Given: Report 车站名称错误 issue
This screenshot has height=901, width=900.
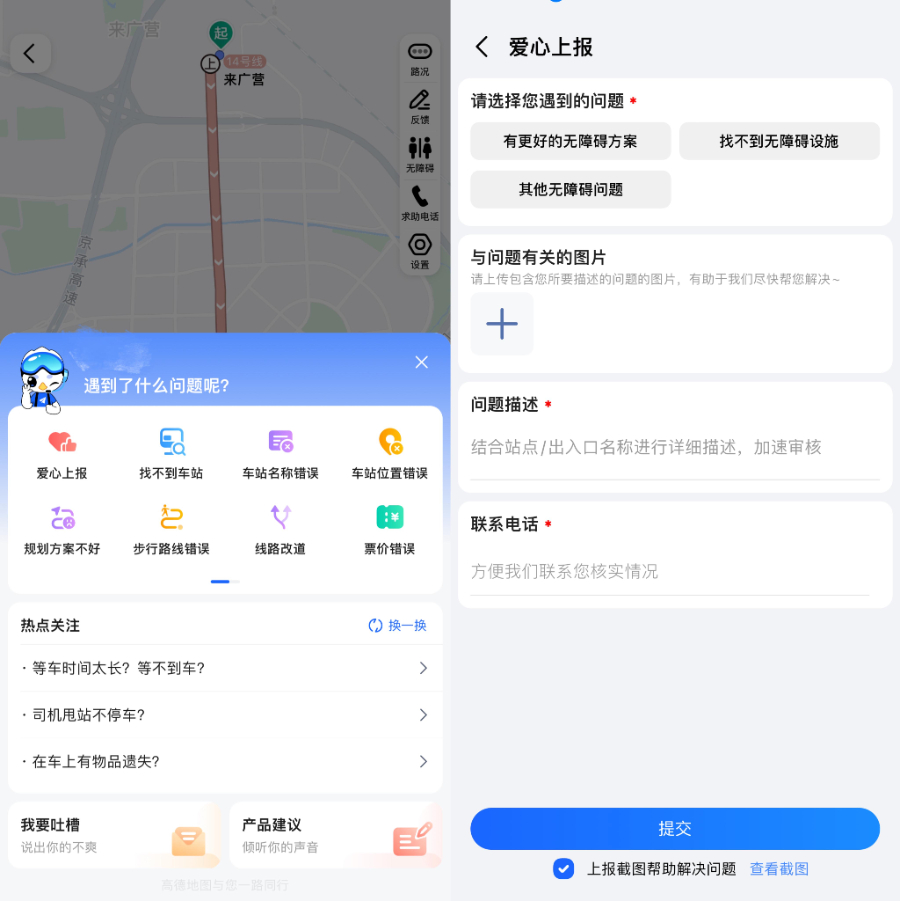Looking at the screenshot, I should point(280,453).
